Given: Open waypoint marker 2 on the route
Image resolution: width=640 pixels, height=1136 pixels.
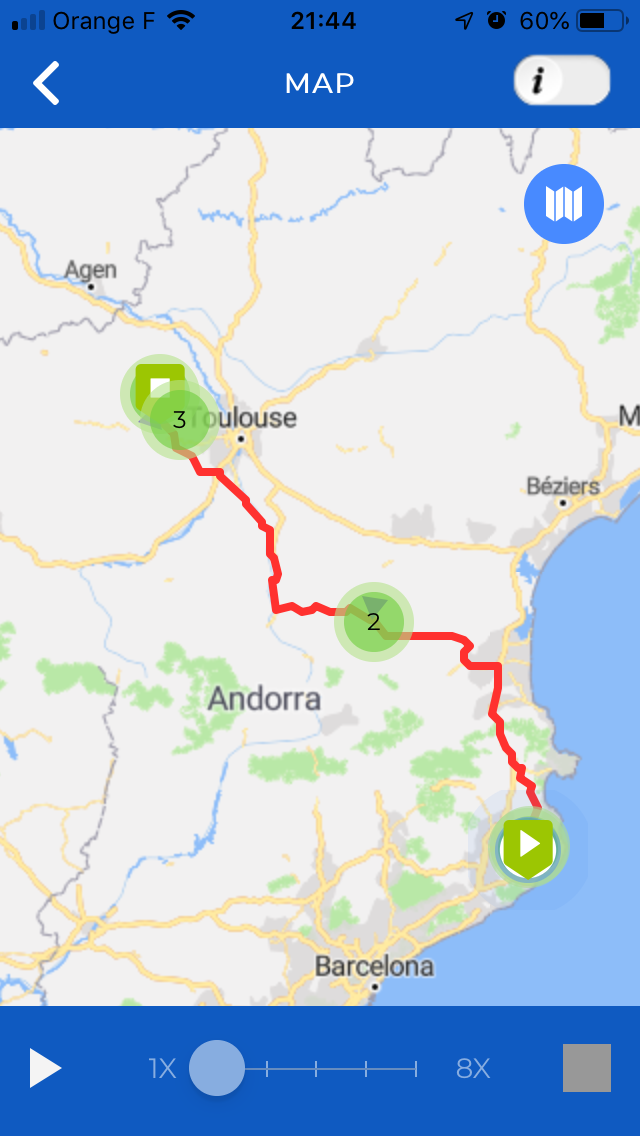Looking at the screenshot, I should click(x=374, y=621).
